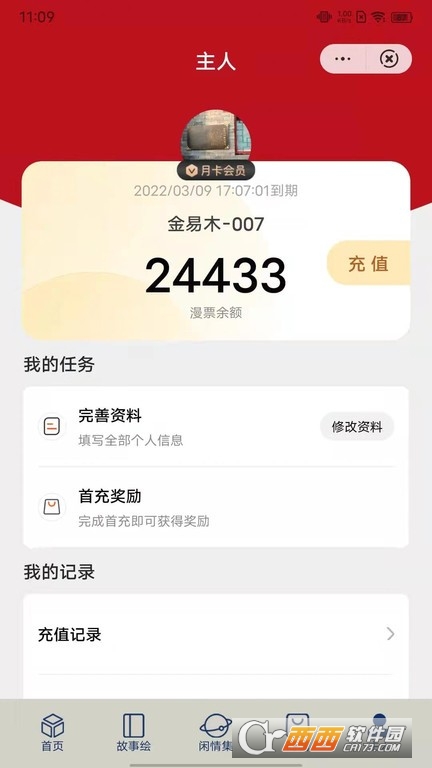Switch to the 故事绘 tab
The height and width of the screenshot is (768, 432).
tap(134, 732)
